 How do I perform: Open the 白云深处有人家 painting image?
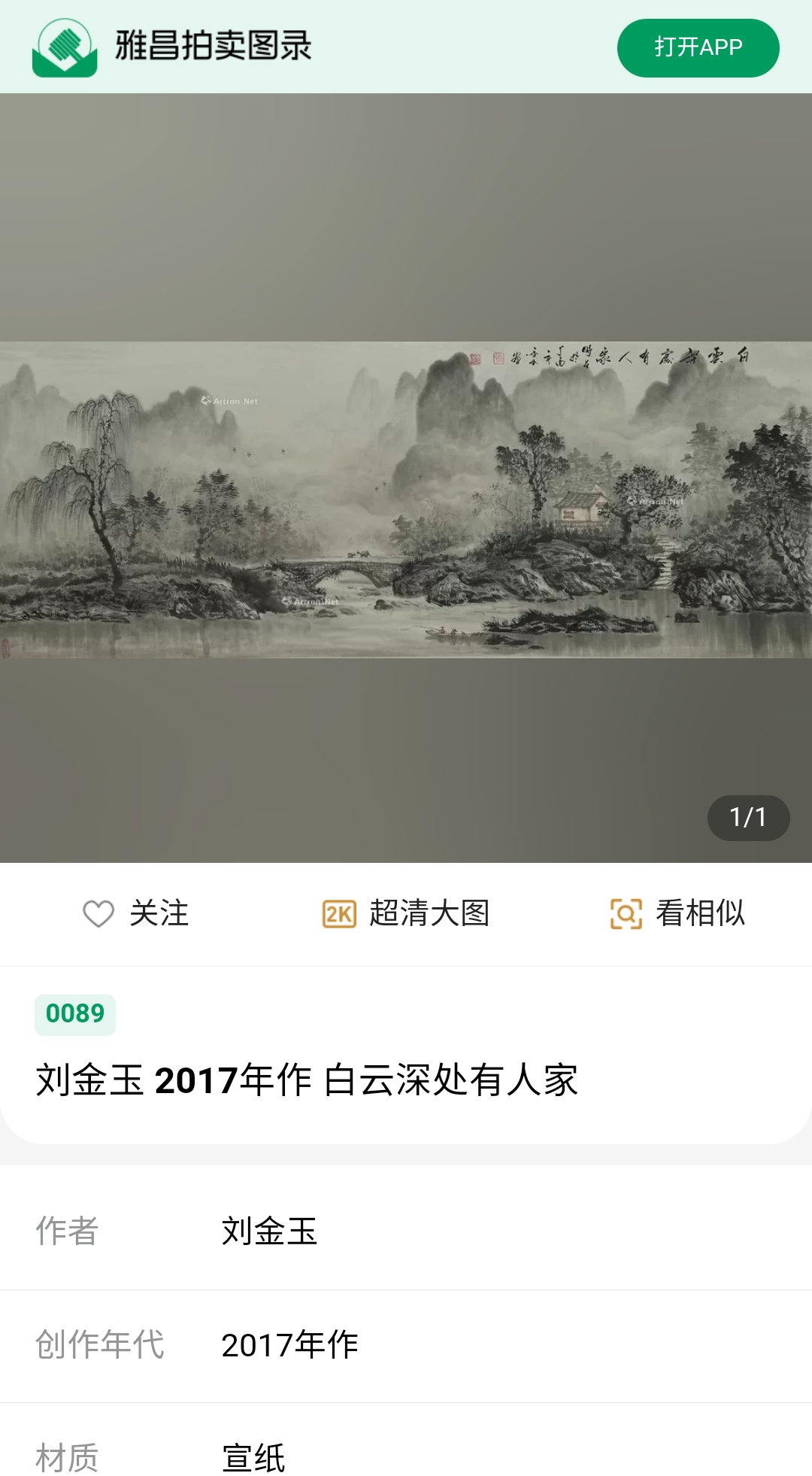[406, 500]
